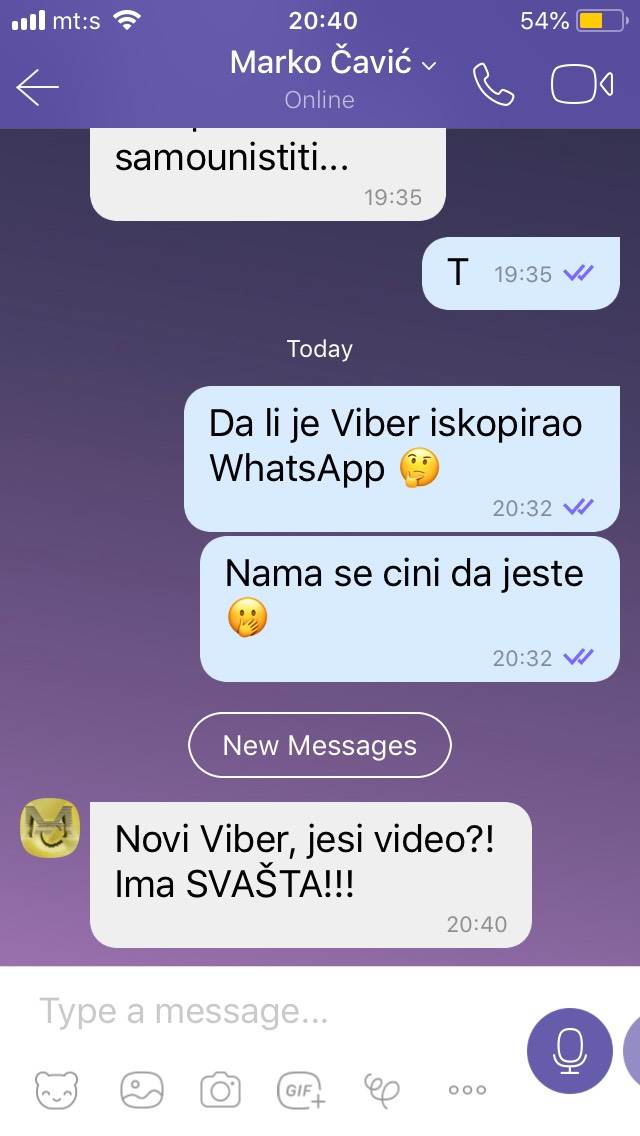Show more attachment options
The width and height of the screenshot is (640, 1136).
tap(467, 1090)
